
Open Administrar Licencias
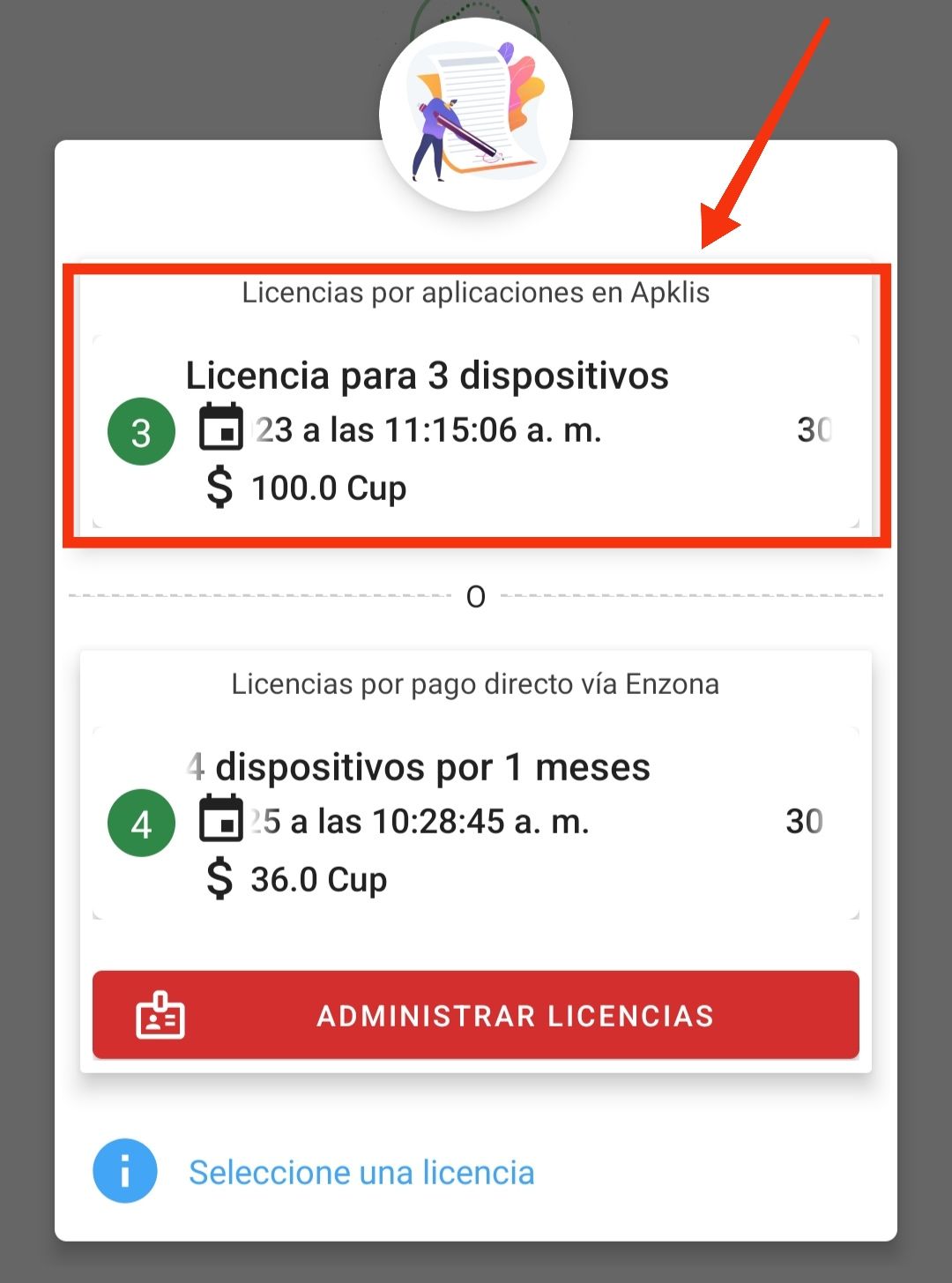point(476,1015)
